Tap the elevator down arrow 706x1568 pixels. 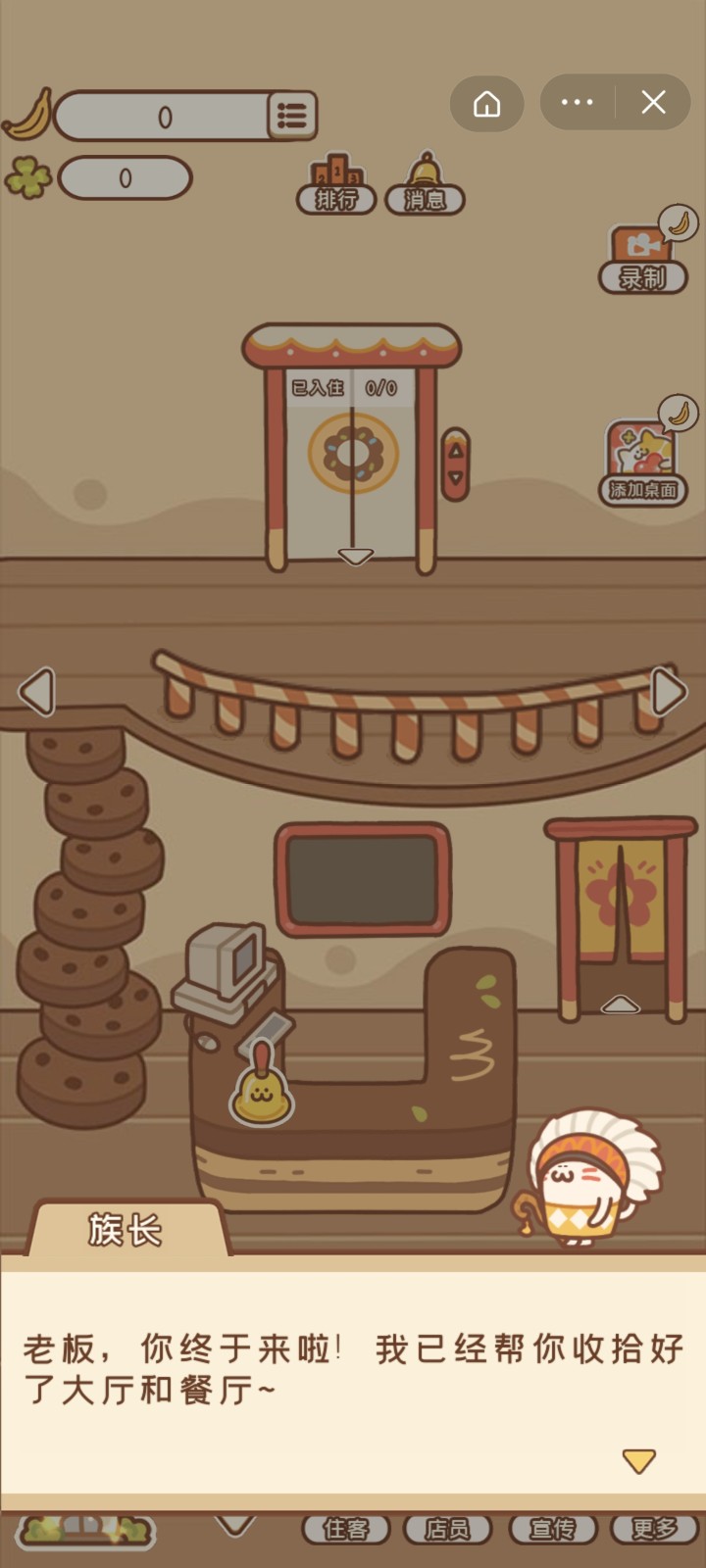click(355, 557)
